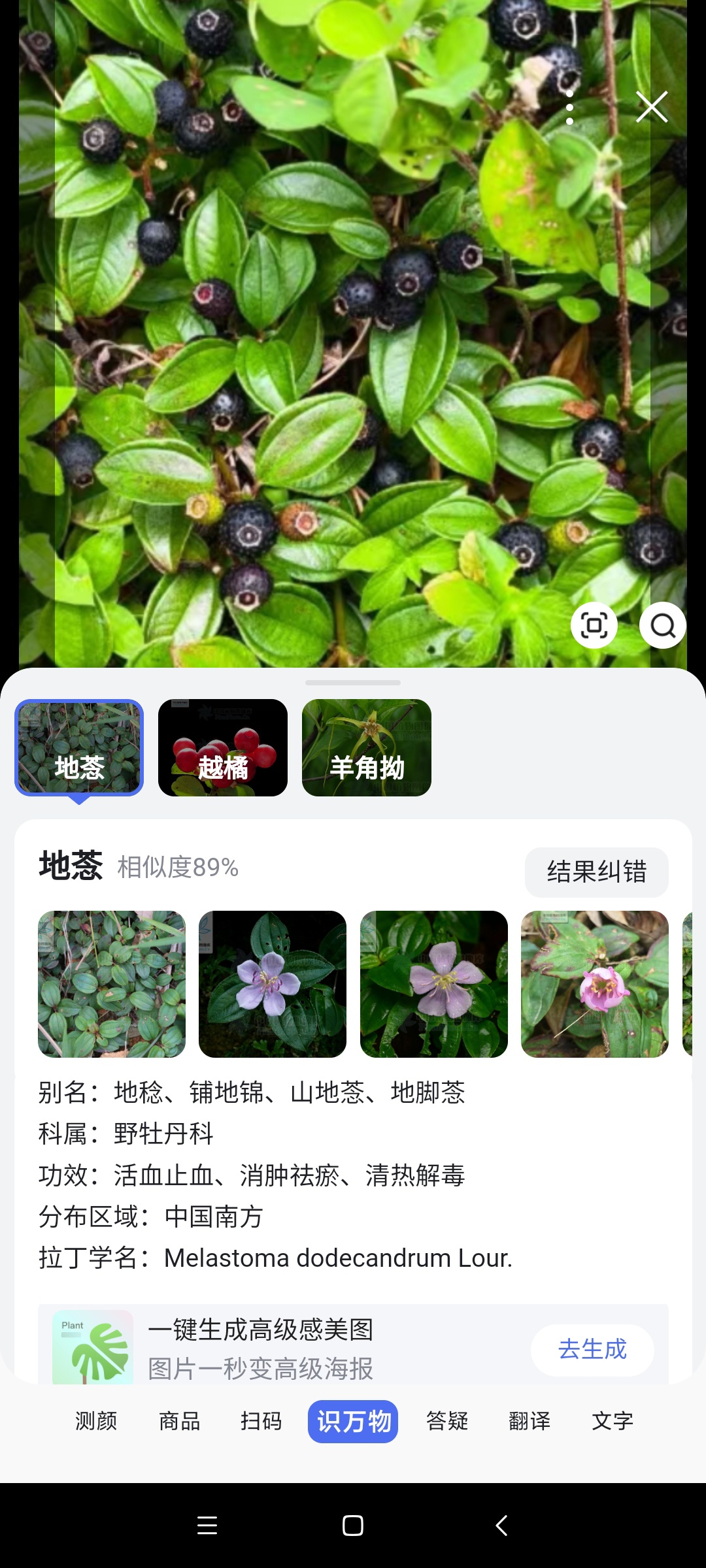Open the three-dot overflow menu
The width and height of the screenshot is (706, 1568).
[569, 107]
